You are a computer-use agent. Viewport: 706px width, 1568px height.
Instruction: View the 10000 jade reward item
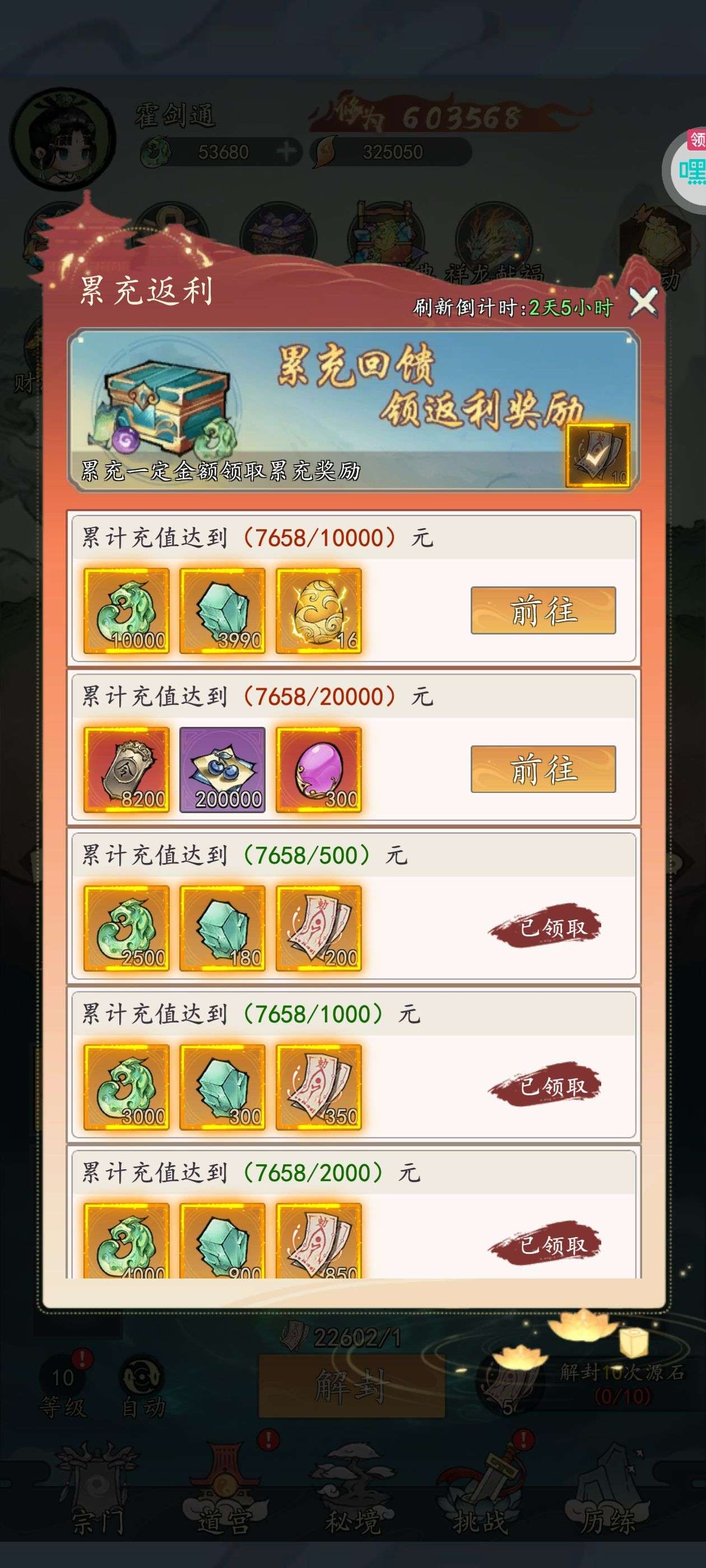click(126, 611)
